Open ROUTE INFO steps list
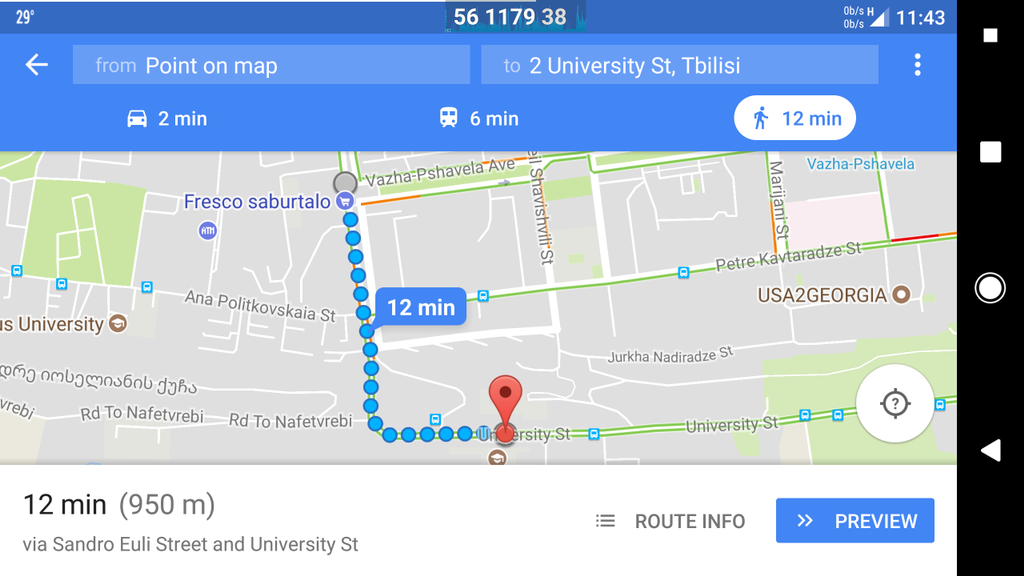1024x576 pixels. click(x=670, y=521)
